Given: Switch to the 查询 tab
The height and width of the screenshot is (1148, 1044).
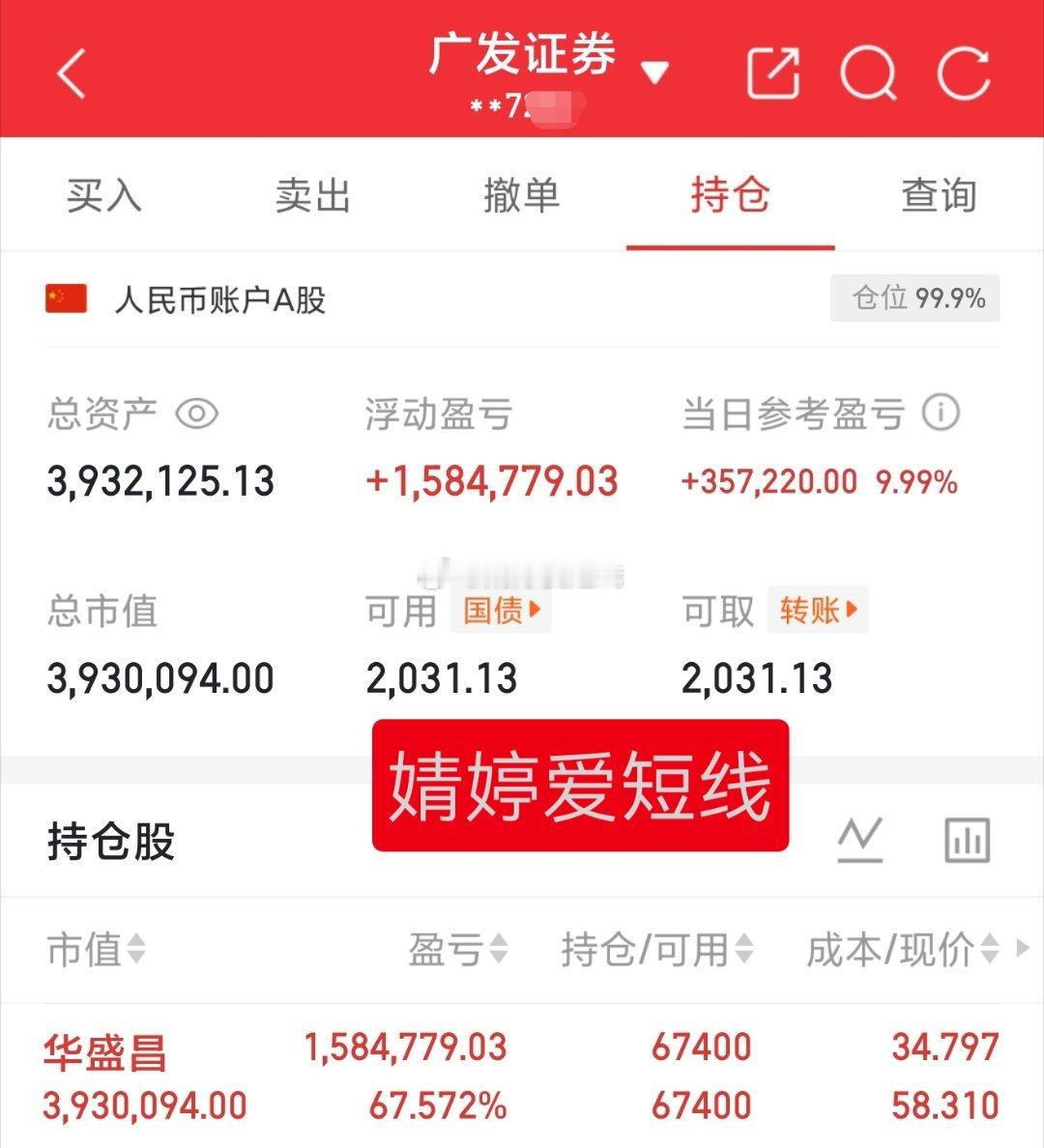Looking at the screenshot, I should click(940, 195).
